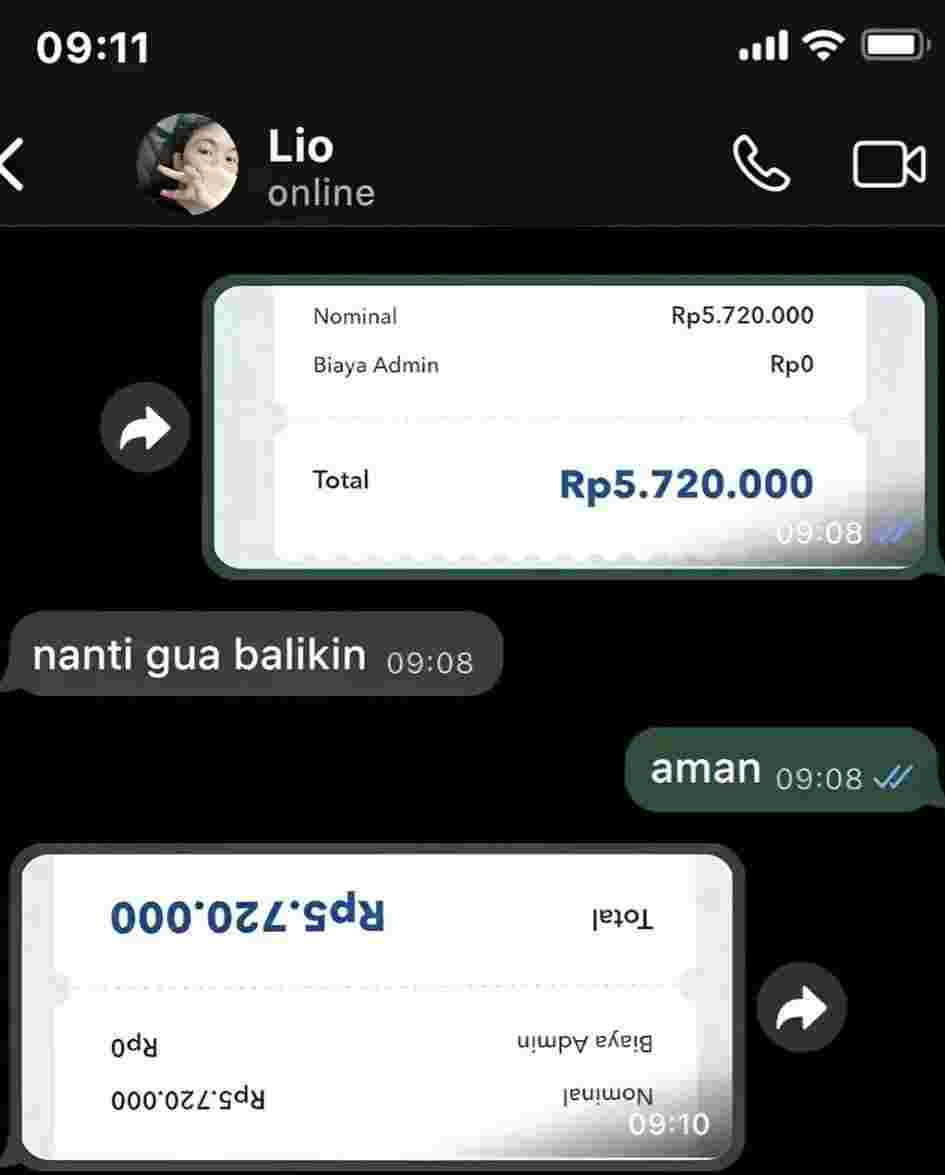Forward the received image from 09:10
This screenshot has height=1175, width=945.
802,1009
